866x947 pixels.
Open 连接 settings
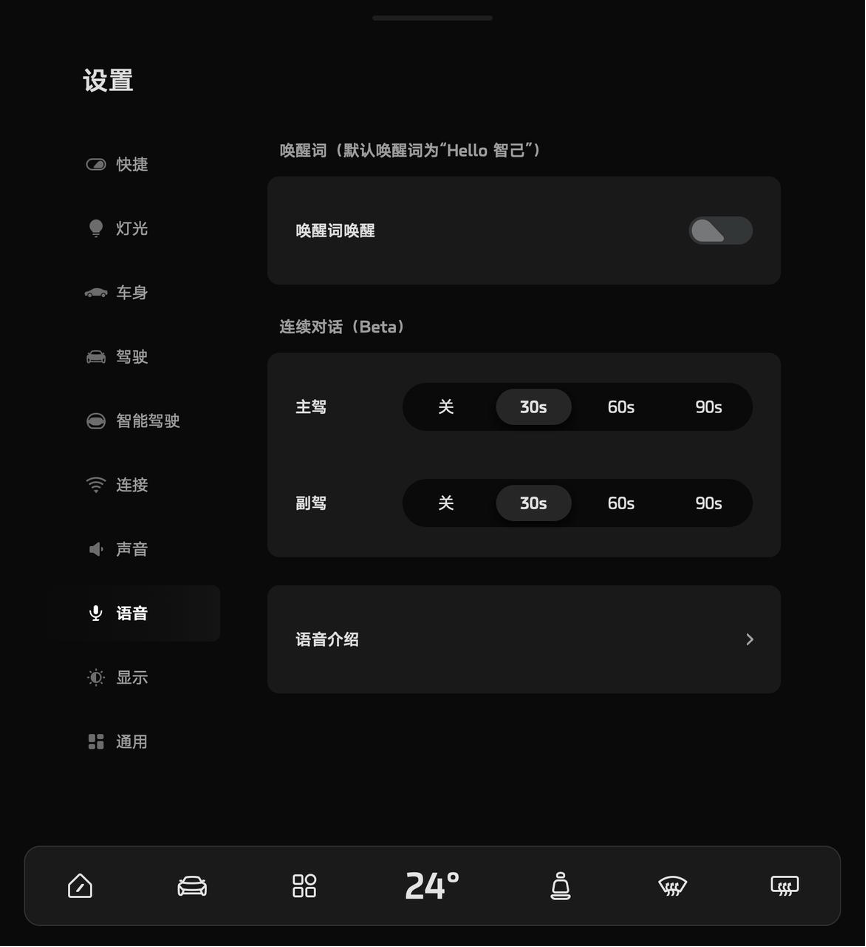(x=131, y=485)
